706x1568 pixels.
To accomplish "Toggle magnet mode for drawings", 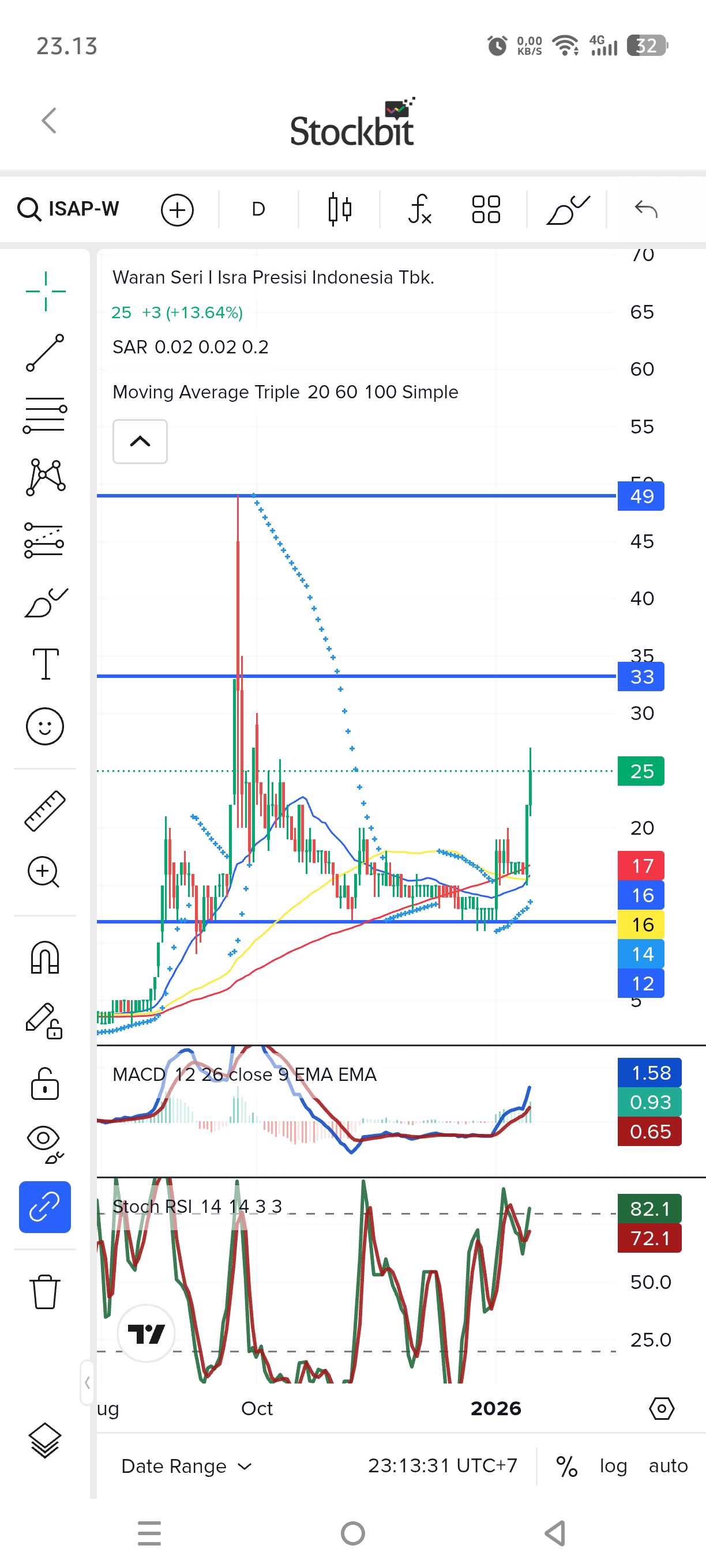I will [x=45, y=958].
